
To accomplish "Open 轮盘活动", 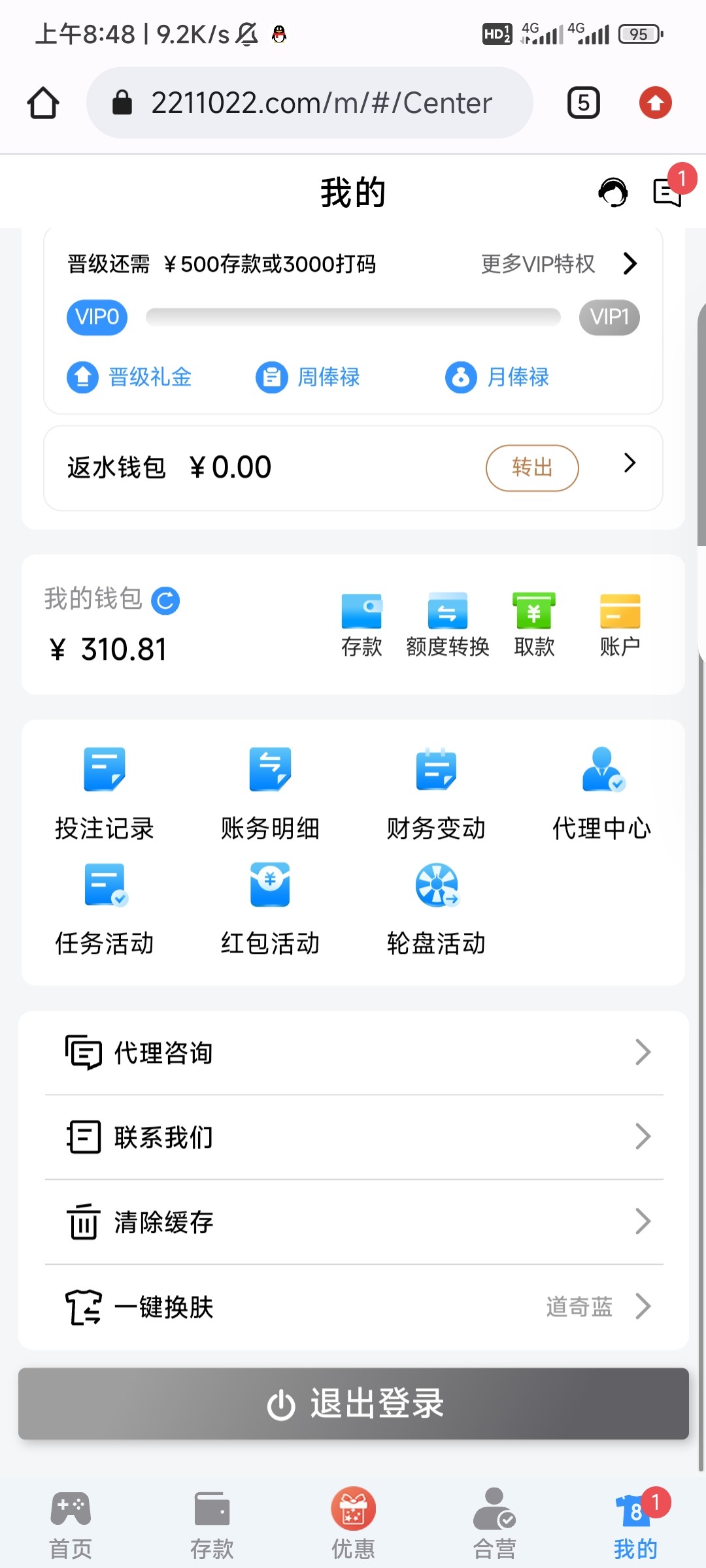I will pos(436,909).
